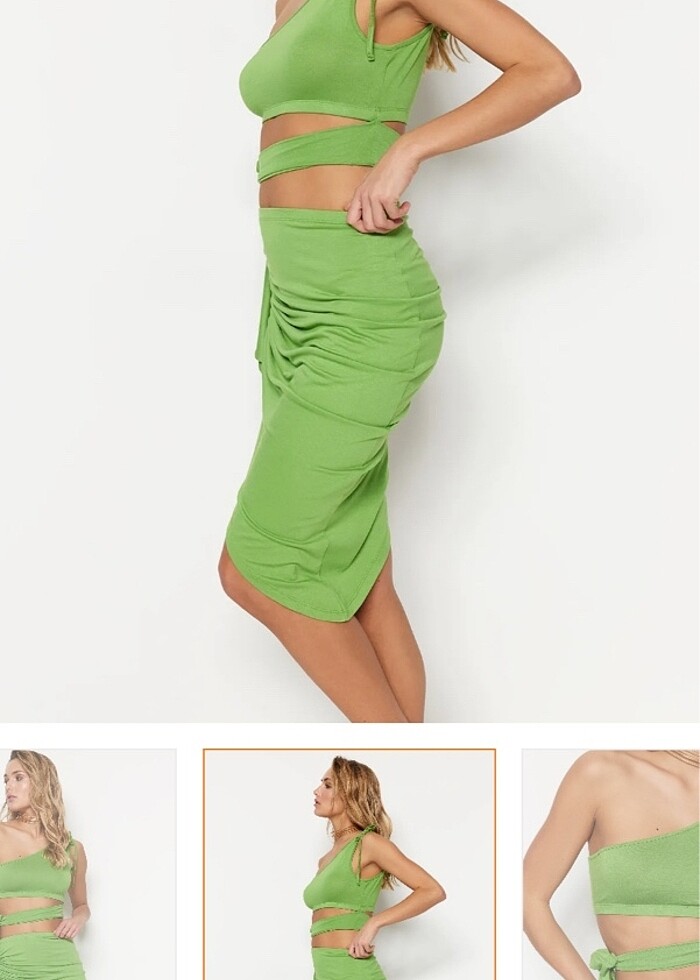The height and width of the screenshot is (980, 700).
Task: Select the highlighted side-view thumbnail
Action: [349, 865]
